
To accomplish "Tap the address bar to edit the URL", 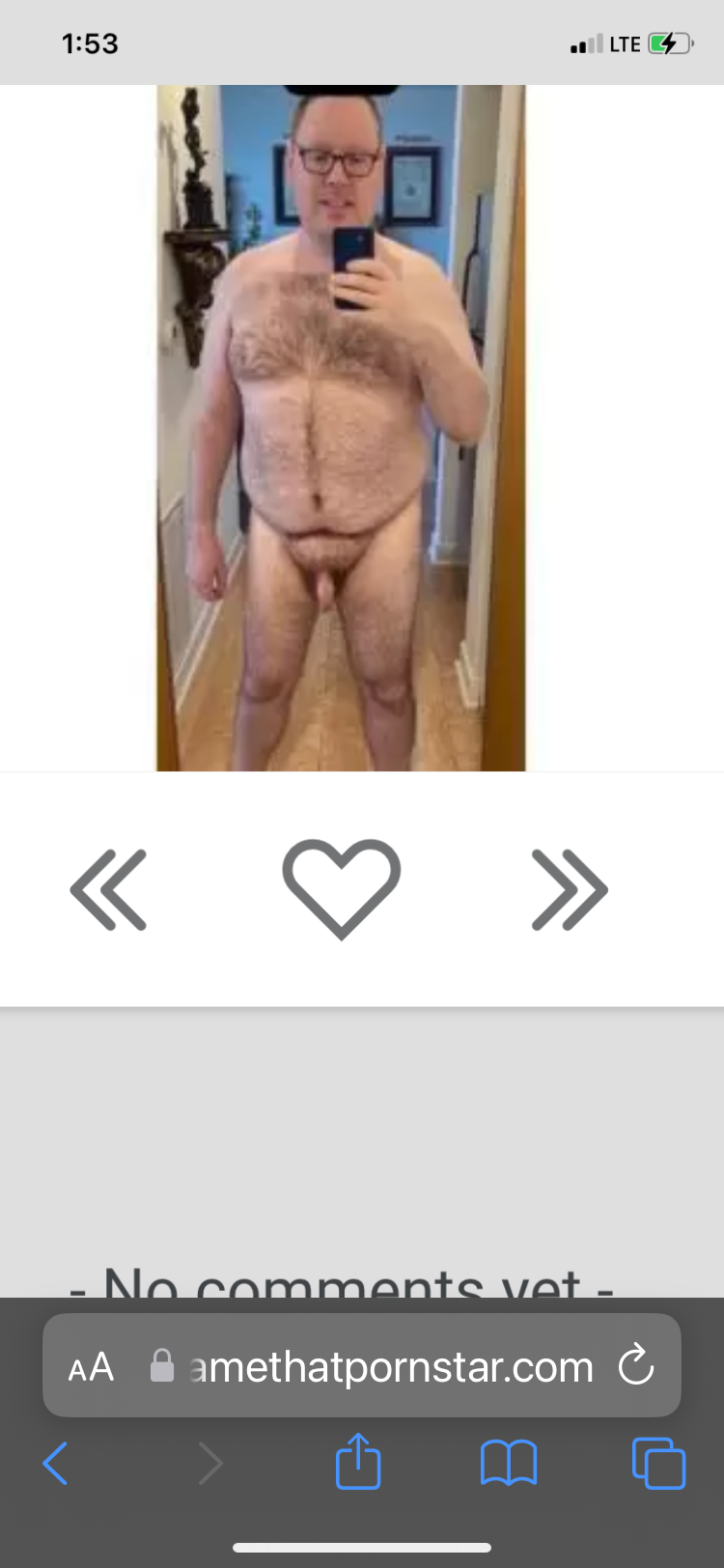I will click(x=391, y=1366).
